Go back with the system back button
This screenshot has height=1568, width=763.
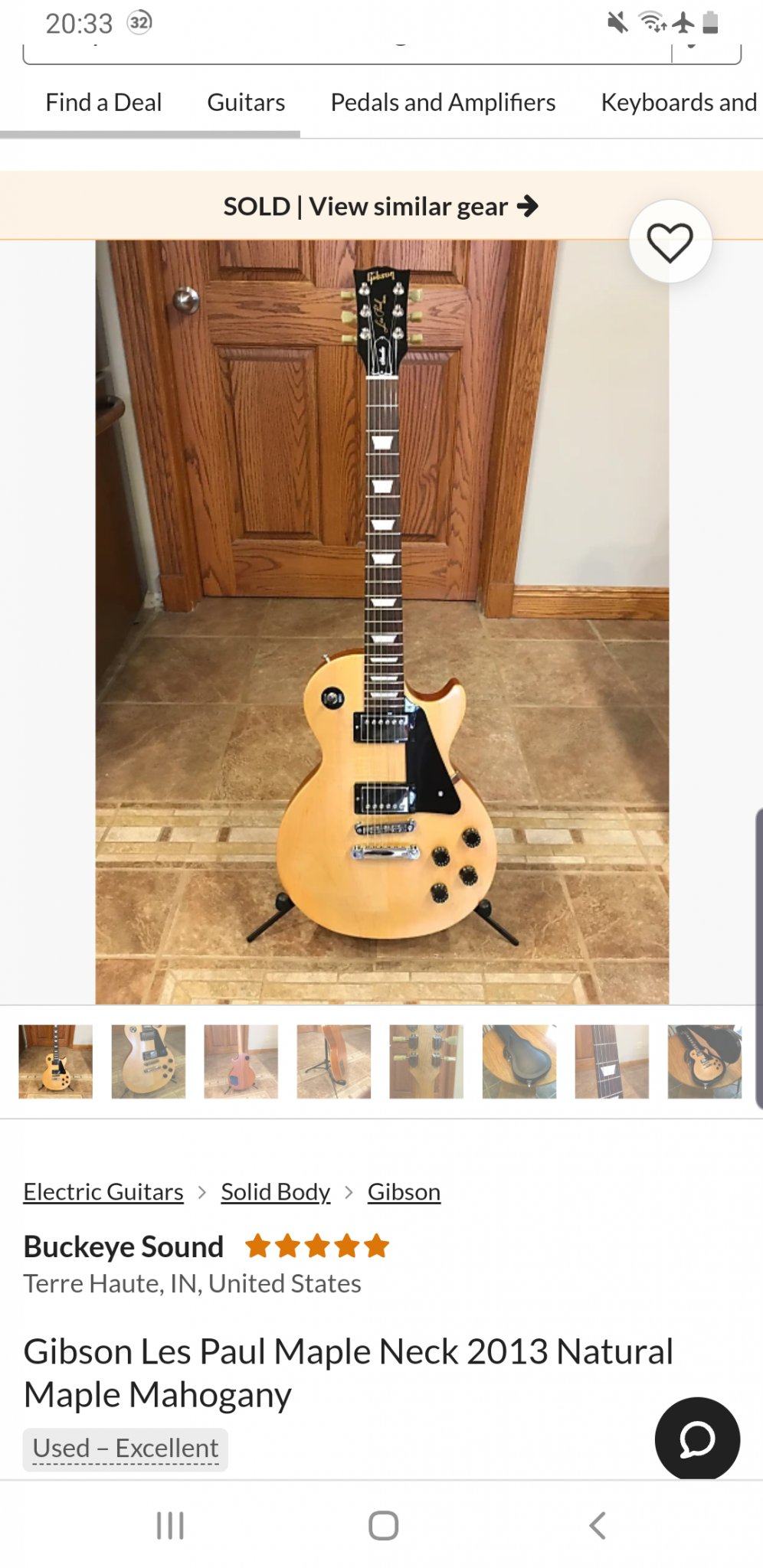[598, 1525]
